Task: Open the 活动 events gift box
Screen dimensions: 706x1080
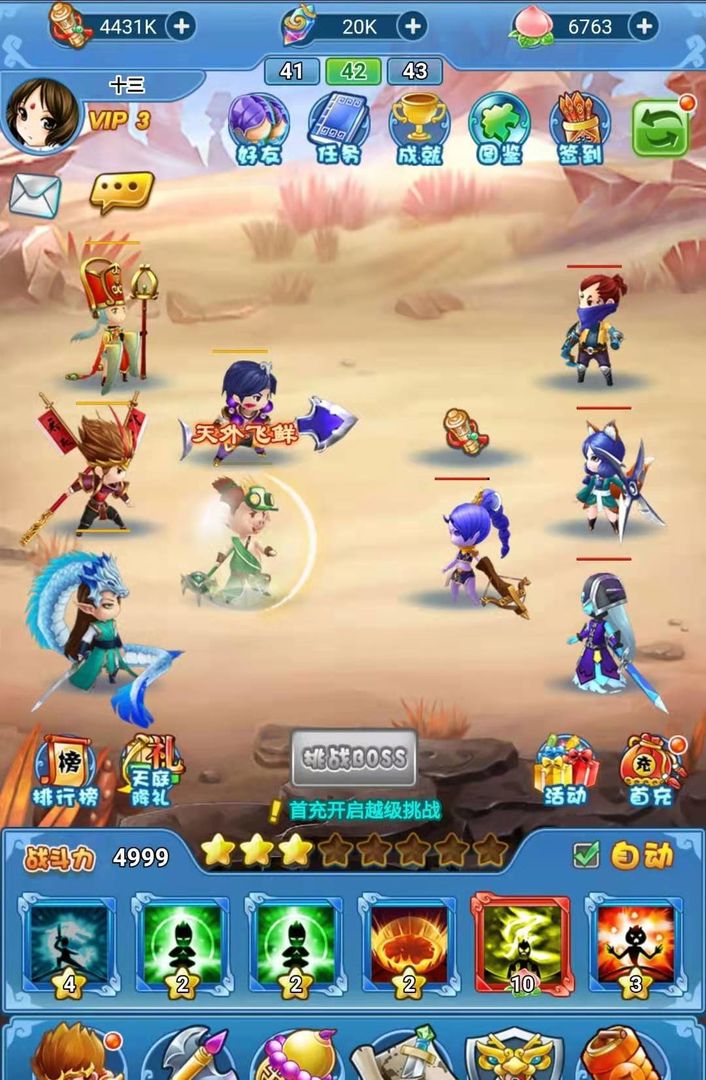Action: click(x=565, y=772)
